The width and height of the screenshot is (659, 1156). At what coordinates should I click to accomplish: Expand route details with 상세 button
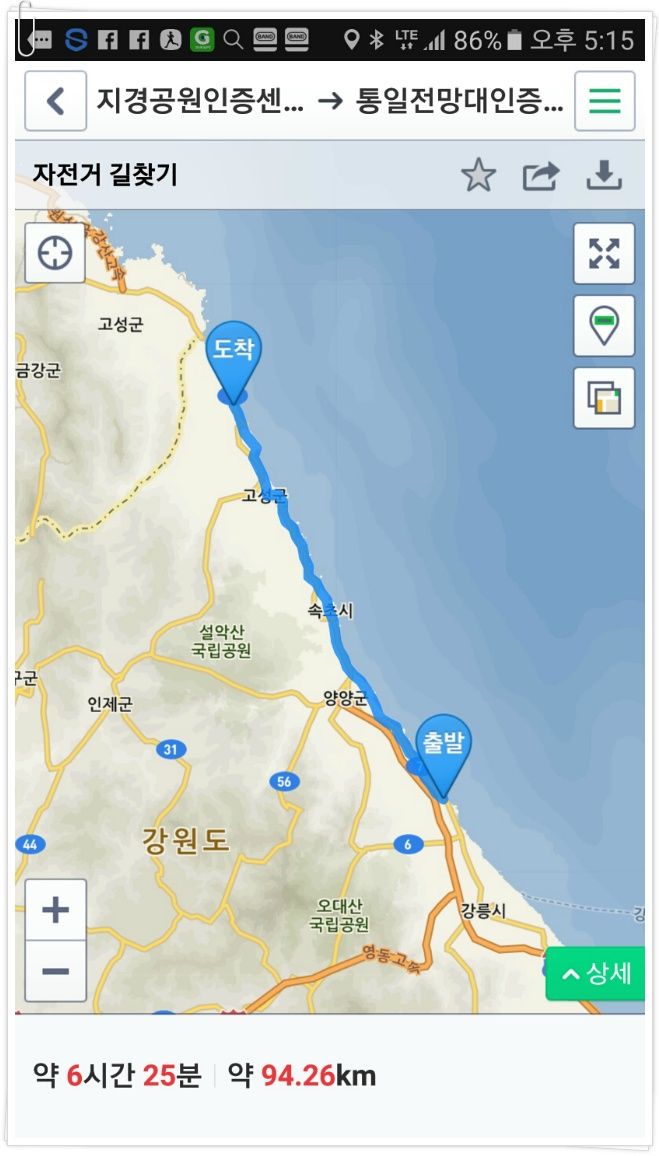pyautogui.click(x=596, y=974)
